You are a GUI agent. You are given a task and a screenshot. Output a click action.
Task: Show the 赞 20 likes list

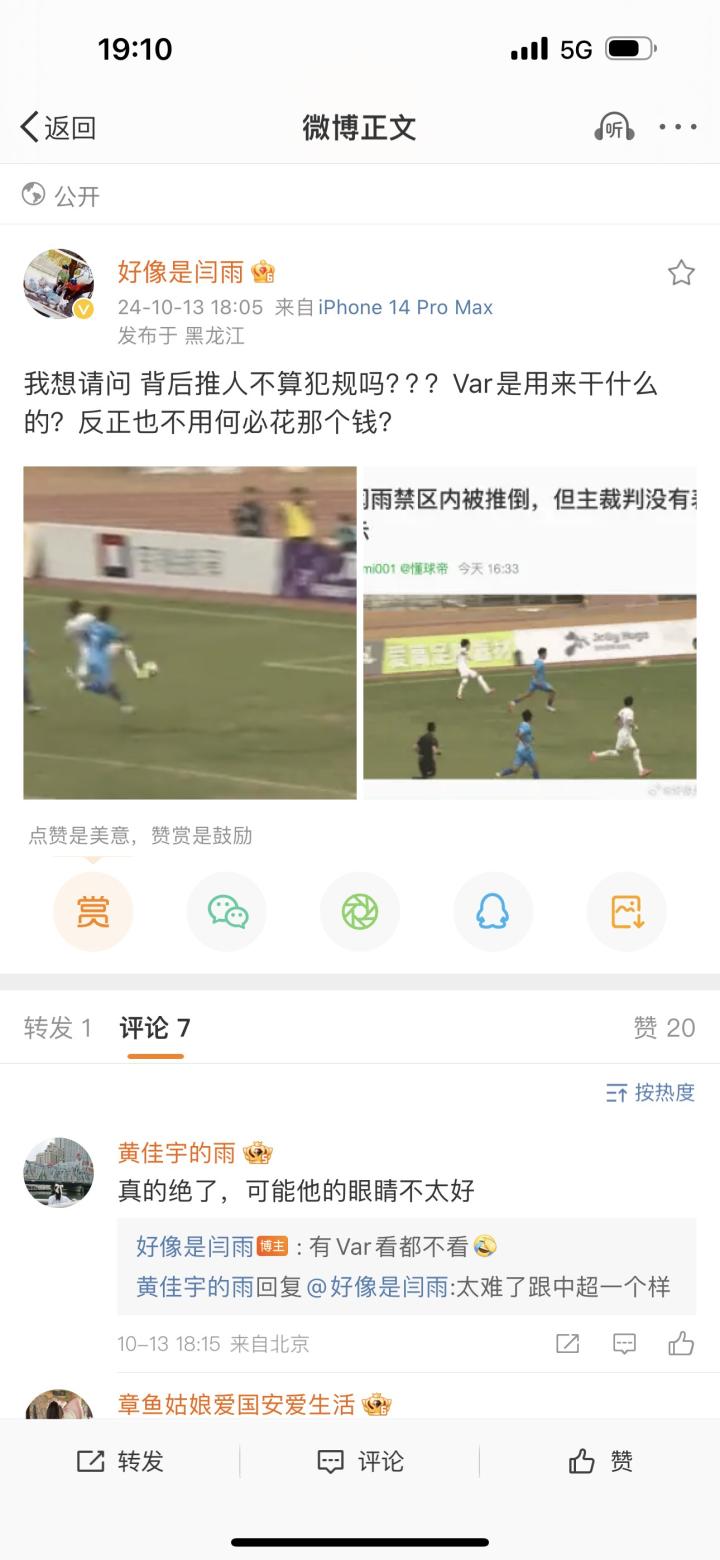pyautogui.click(x=664, y=1028)
